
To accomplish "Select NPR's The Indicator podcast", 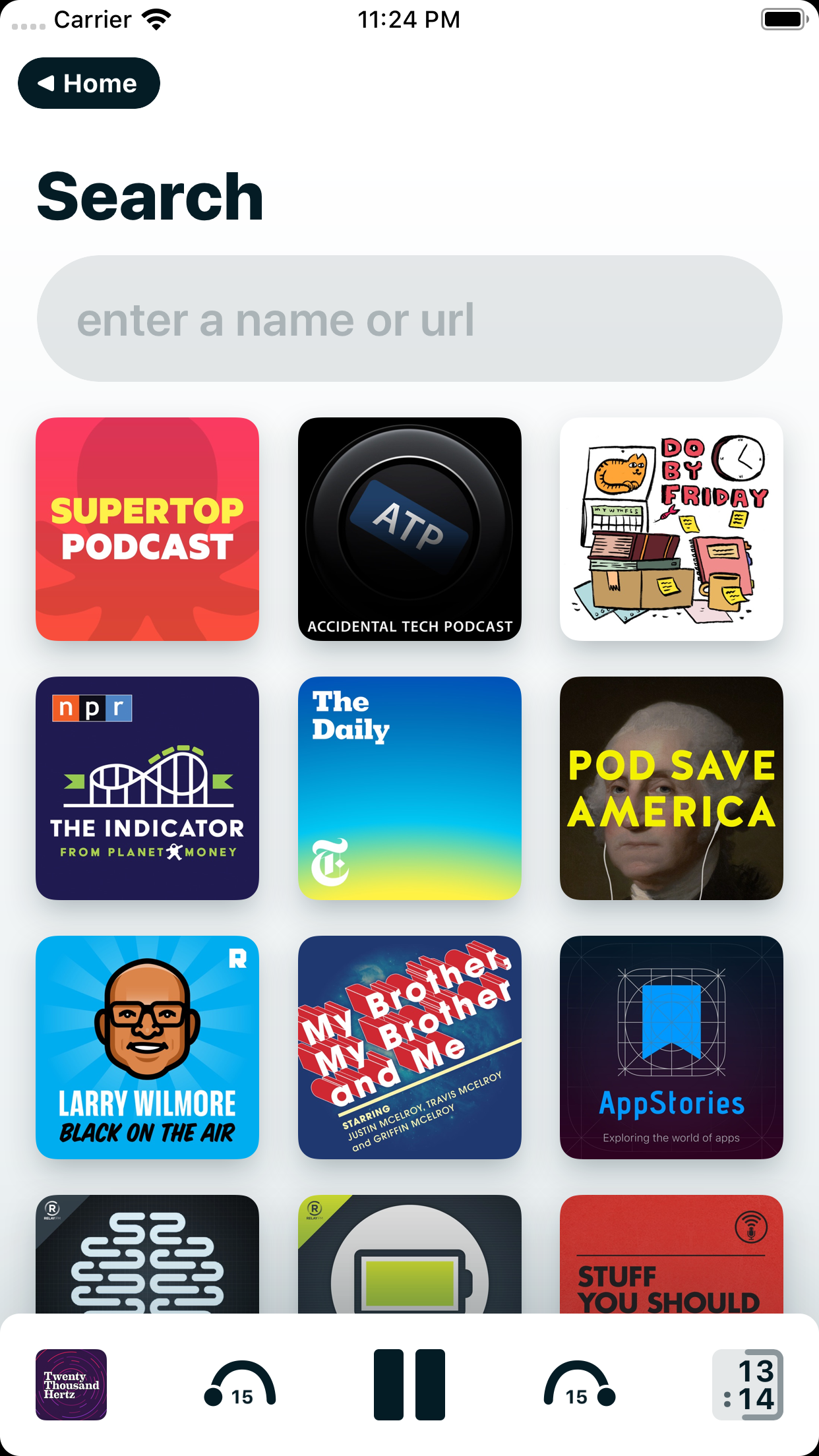I will (147, 788).
